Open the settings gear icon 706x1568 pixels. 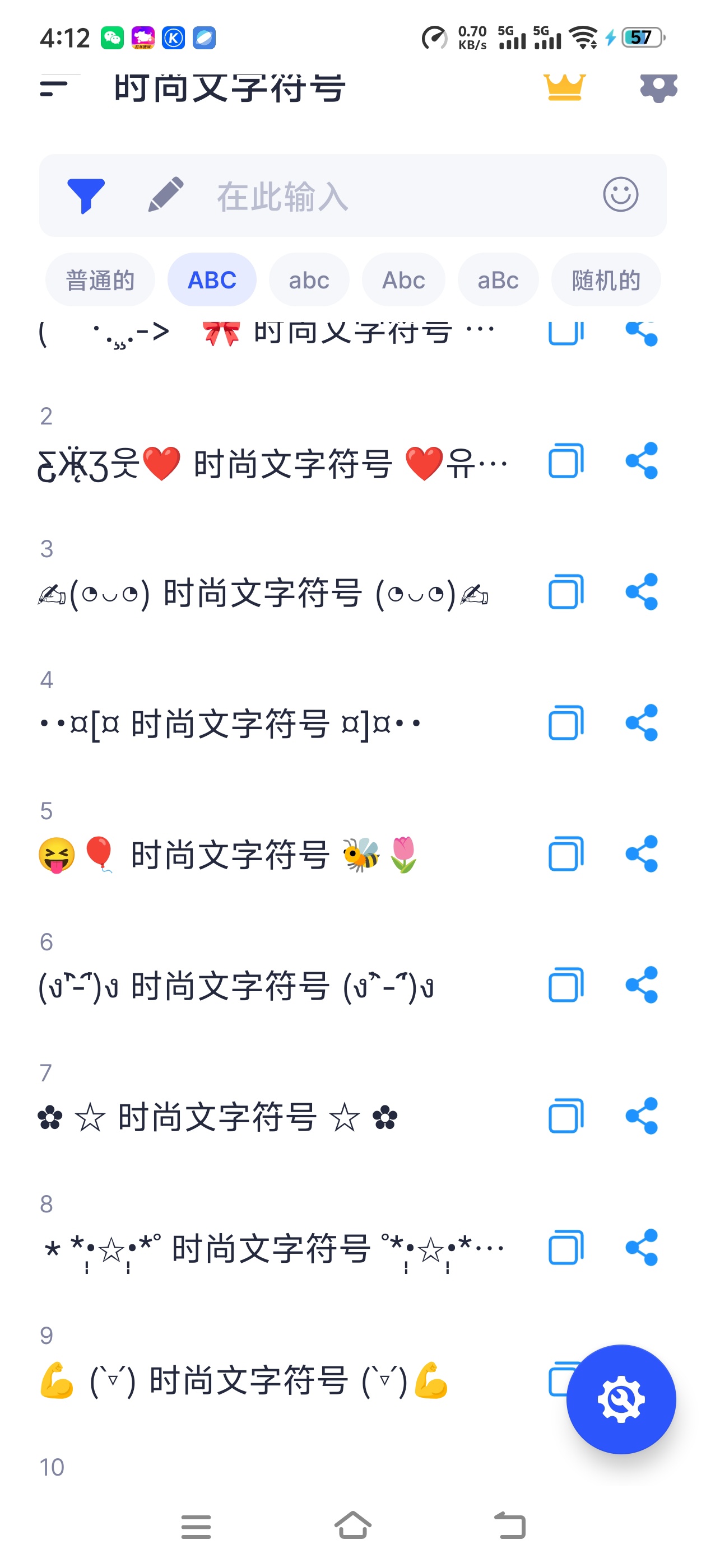pos(658,88)
